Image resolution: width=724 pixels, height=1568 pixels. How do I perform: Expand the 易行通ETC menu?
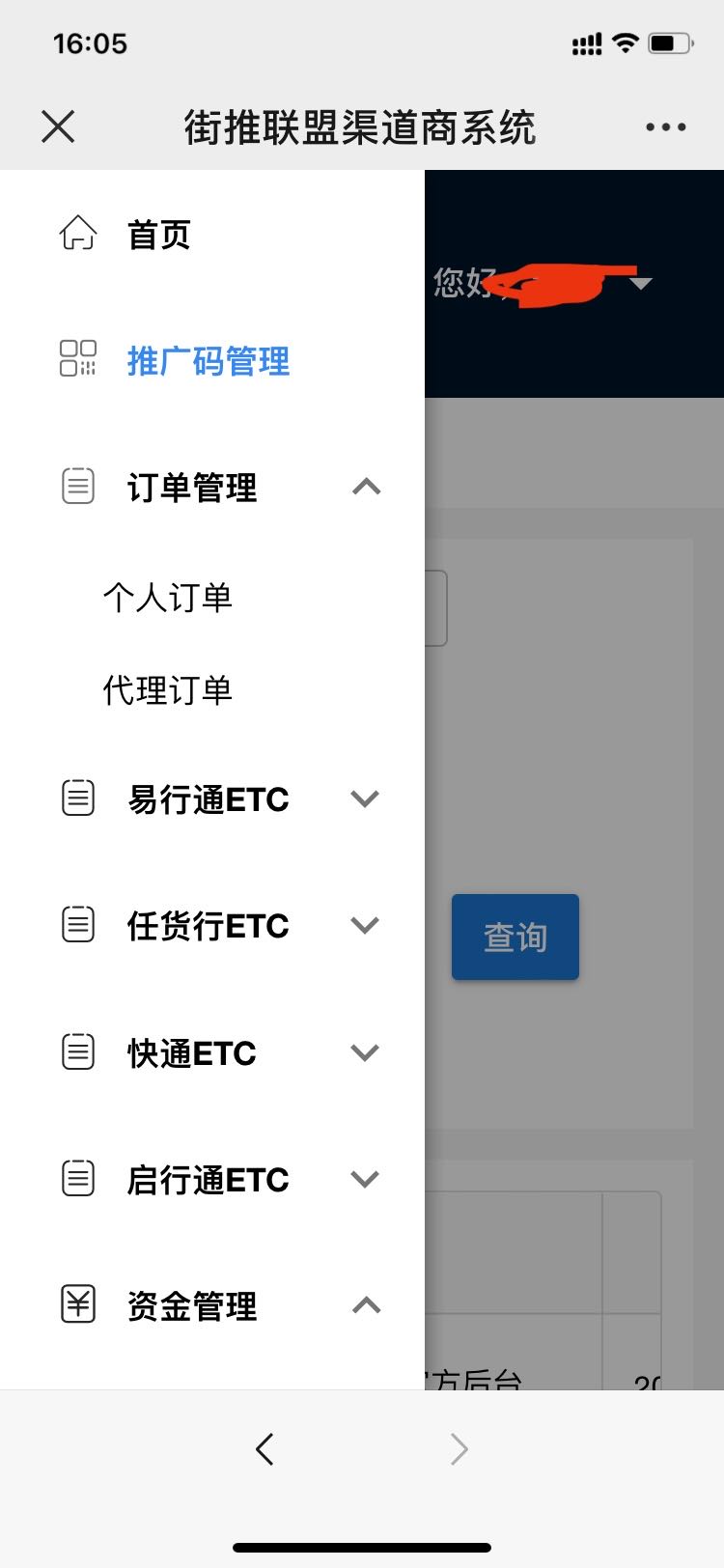pos(212,799)
